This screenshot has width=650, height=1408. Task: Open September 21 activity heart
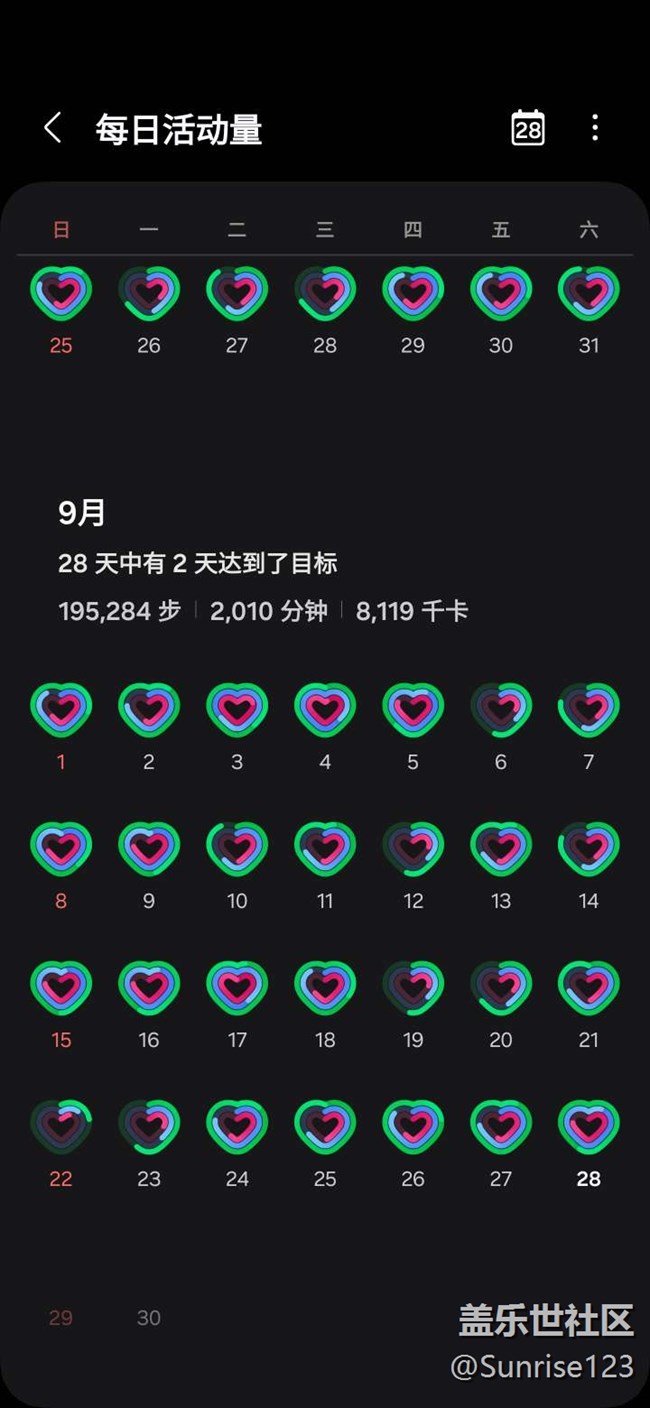[x=589, y=987]
